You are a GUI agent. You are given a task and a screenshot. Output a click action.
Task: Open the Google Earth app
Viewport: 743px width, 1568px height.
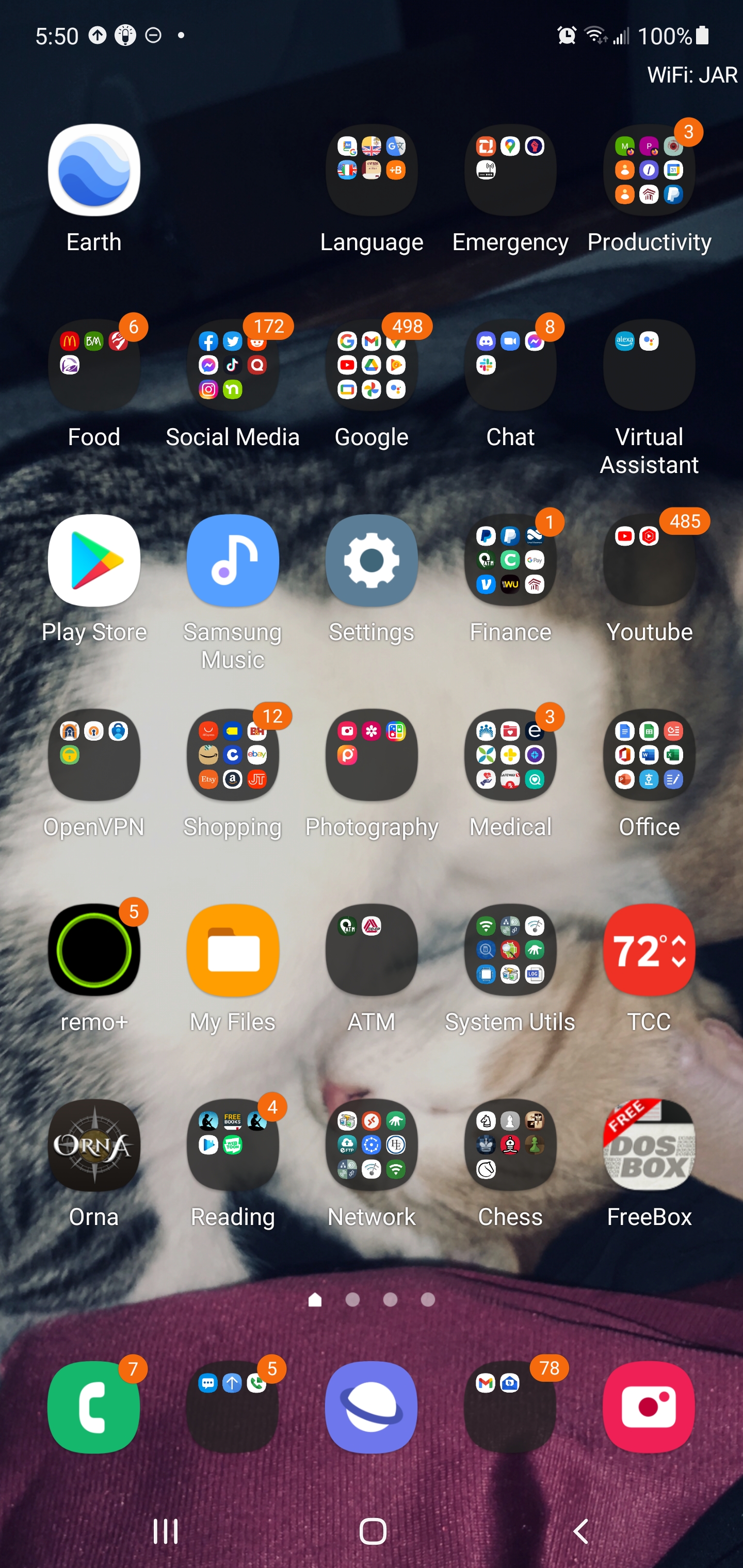click(94, 170)
